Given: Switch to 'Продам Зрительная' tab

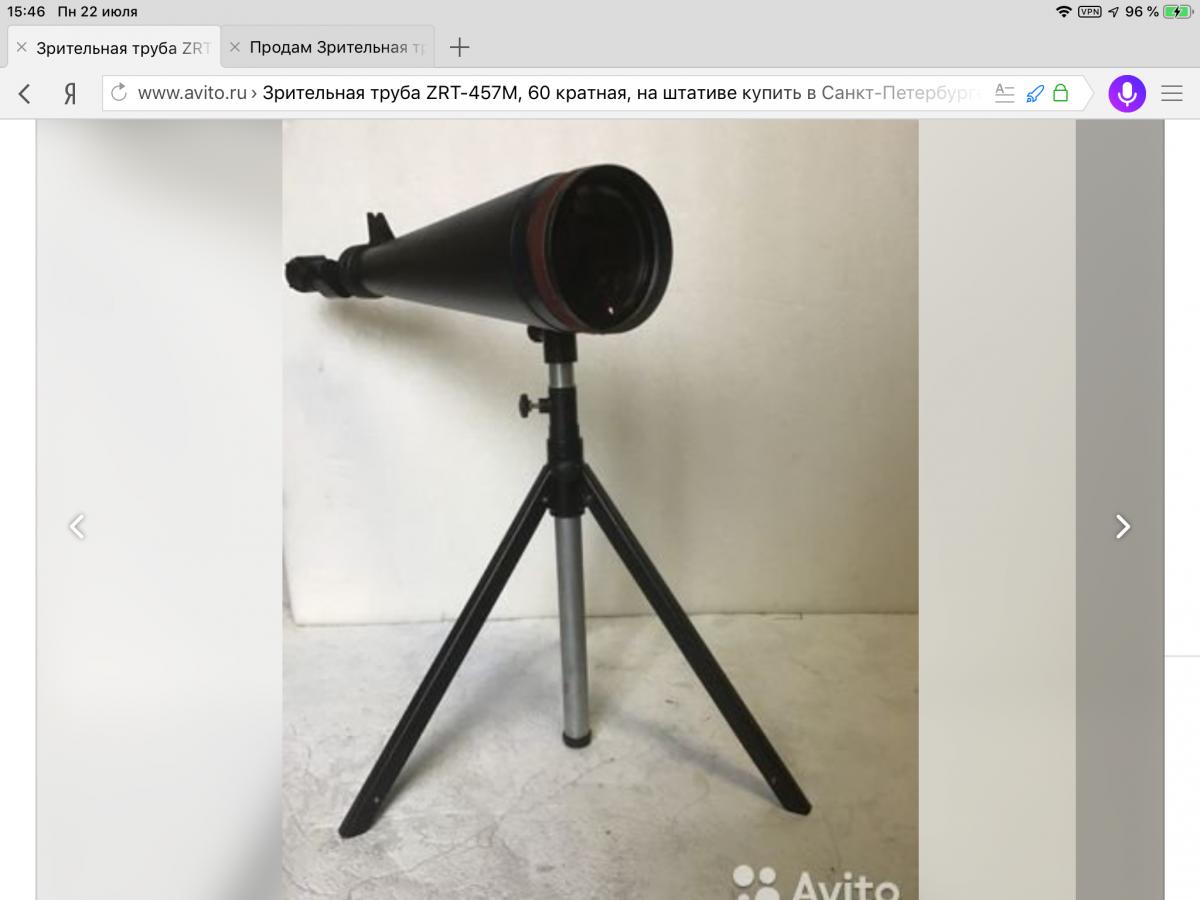Looking at the screenshot, I should tap(335, 47).
